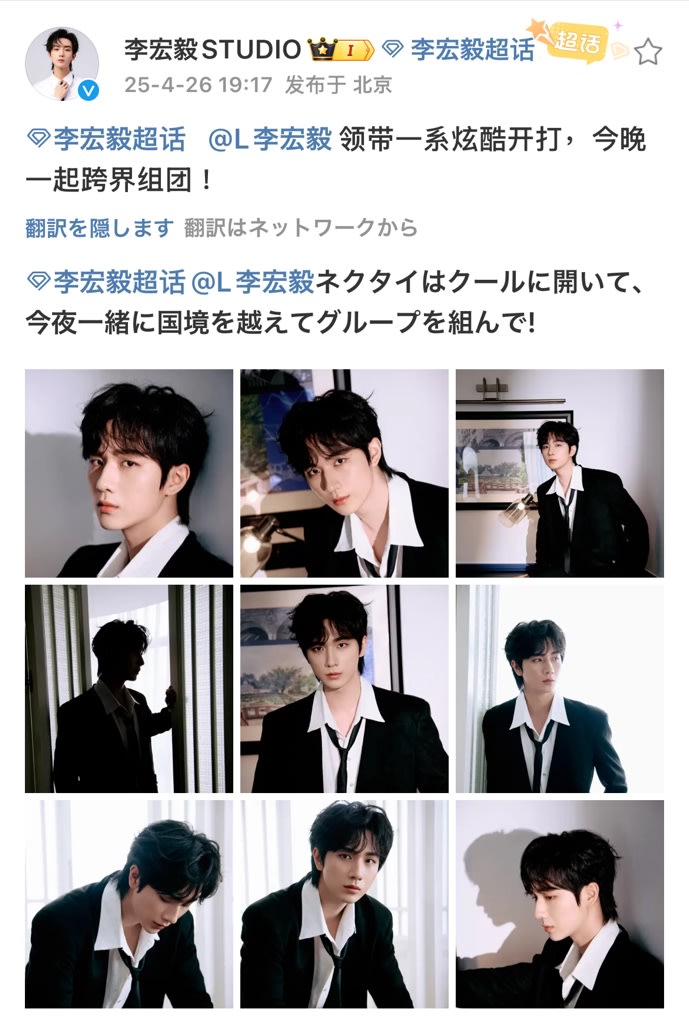Open the sixth photo, leaning by the white curtain
Image resolution: width=689 pixels, height=1024 pixels.
559,688
